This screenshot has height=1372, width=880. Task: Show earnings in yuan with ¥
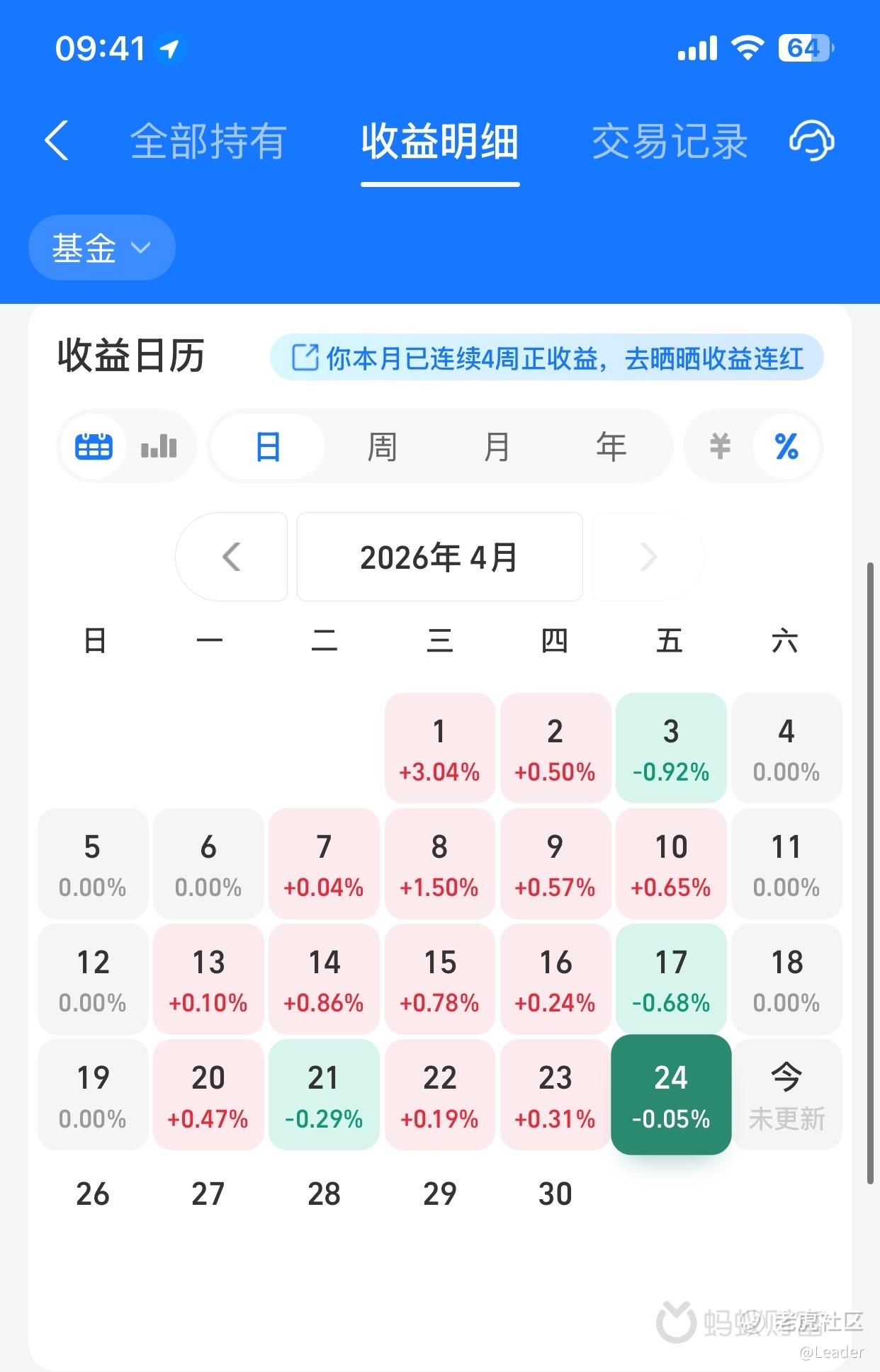(720, 447)
